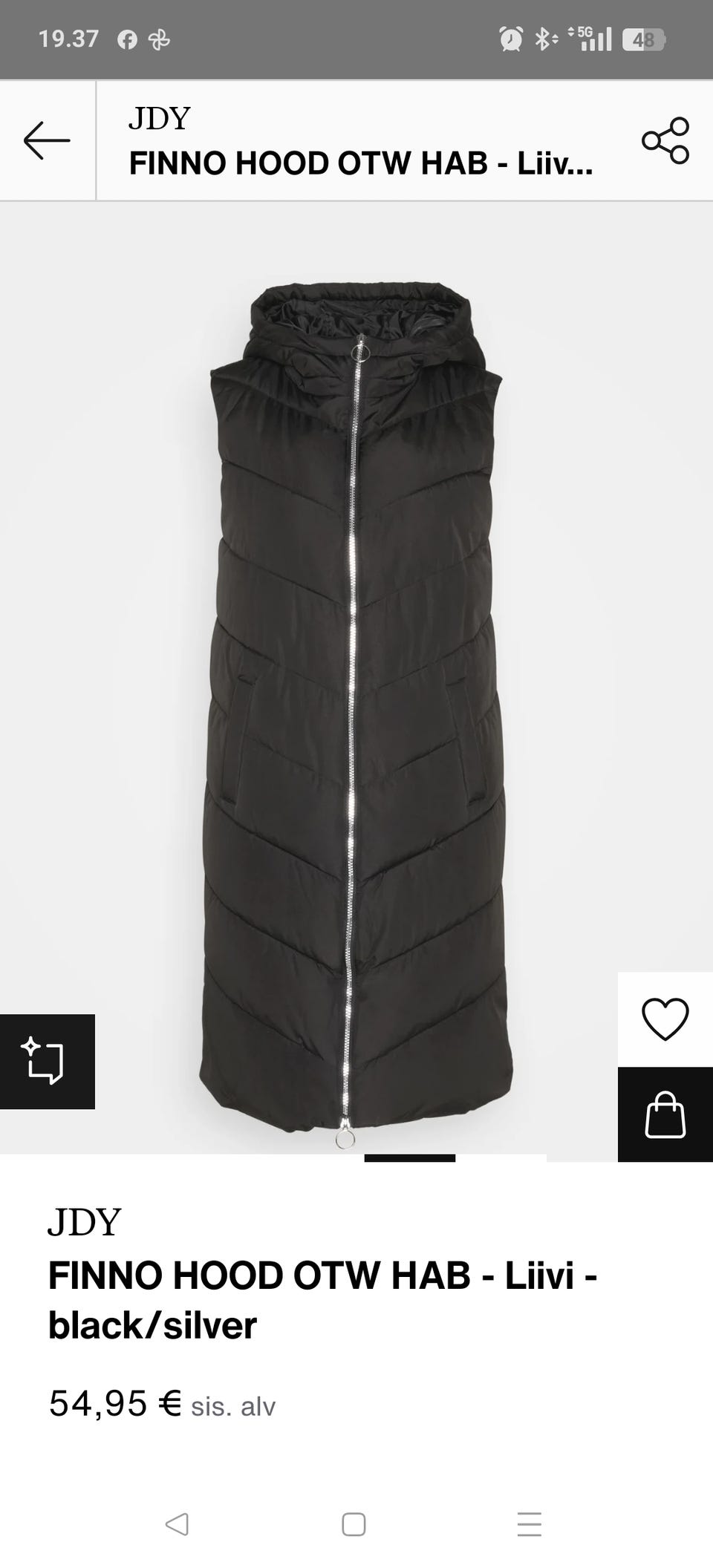The width and height of the screenshot is (713, 1568).
Task: Go back using the arrow in the header
Action: [x=47, y=140]
